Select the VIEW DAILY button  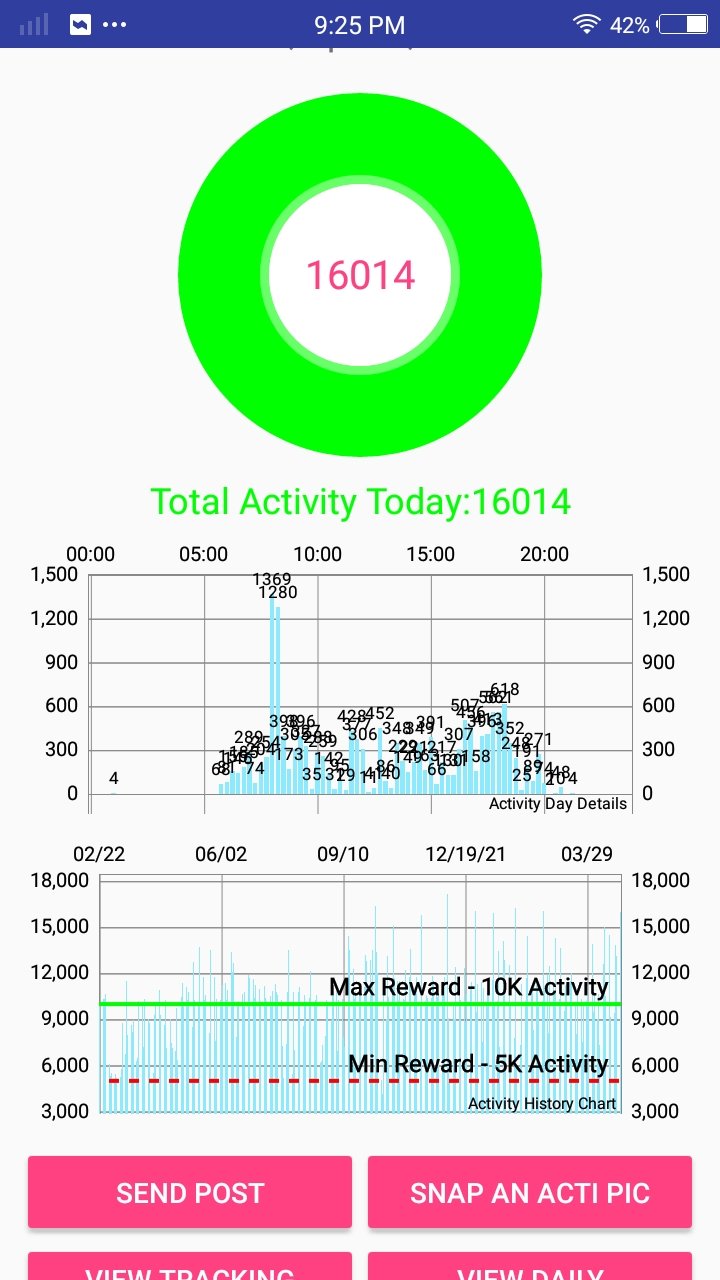(x=530, y=1268)
